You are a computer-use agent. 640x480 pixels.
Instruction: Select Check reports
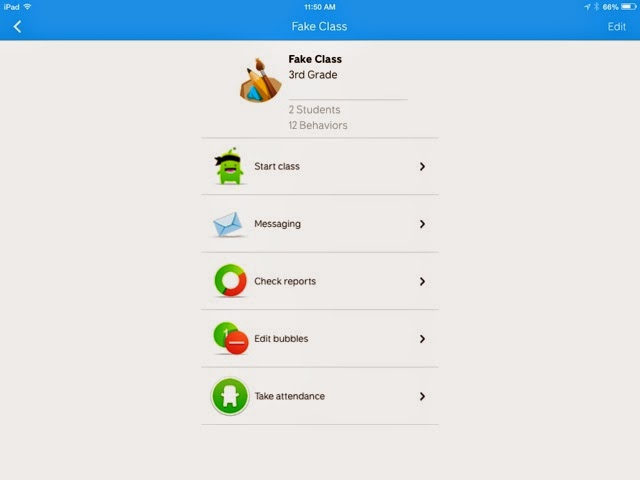pyautogui.click(x=319, y=282)
